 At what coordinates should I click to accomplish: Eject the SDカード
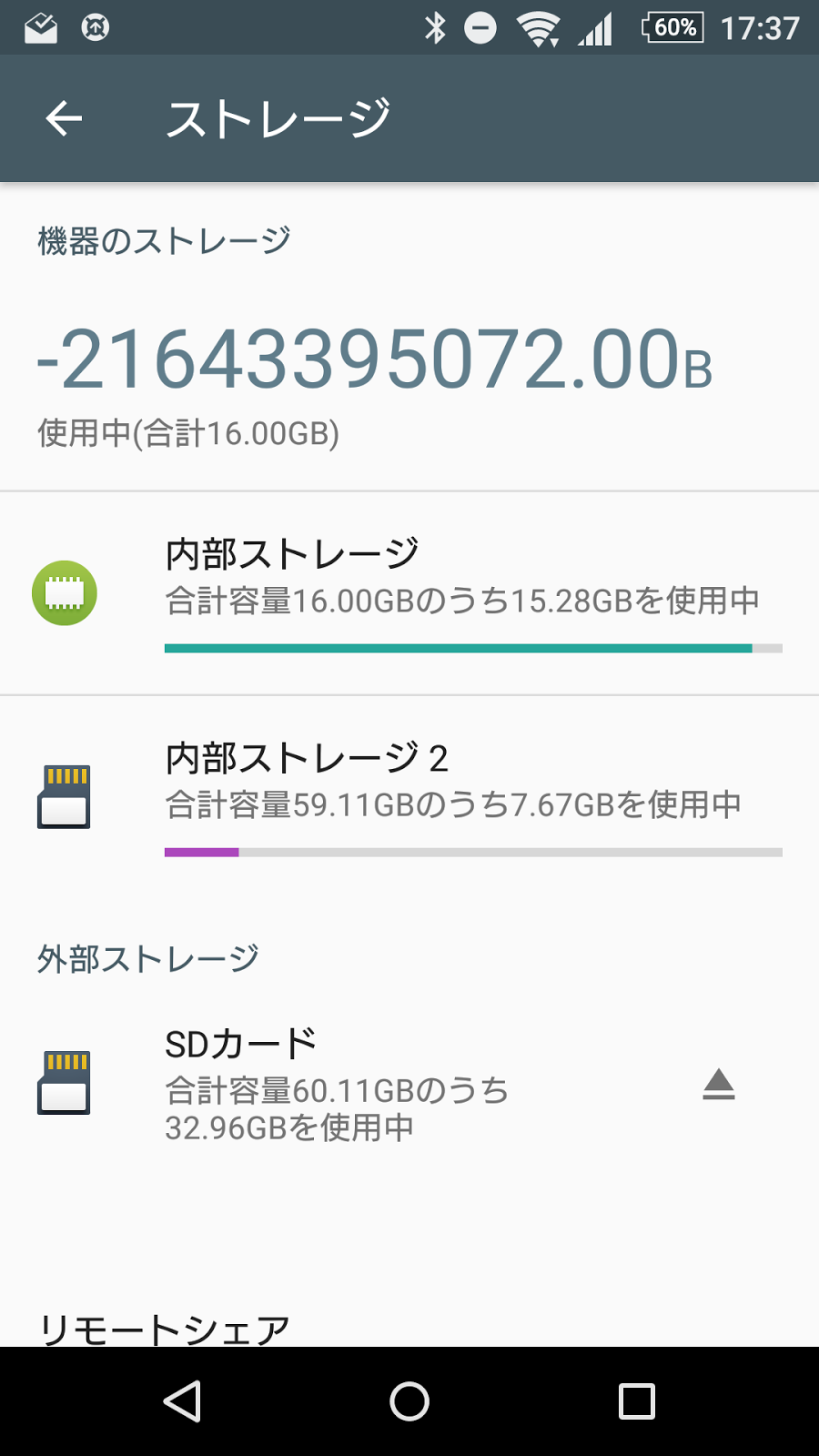[718, 1084]
